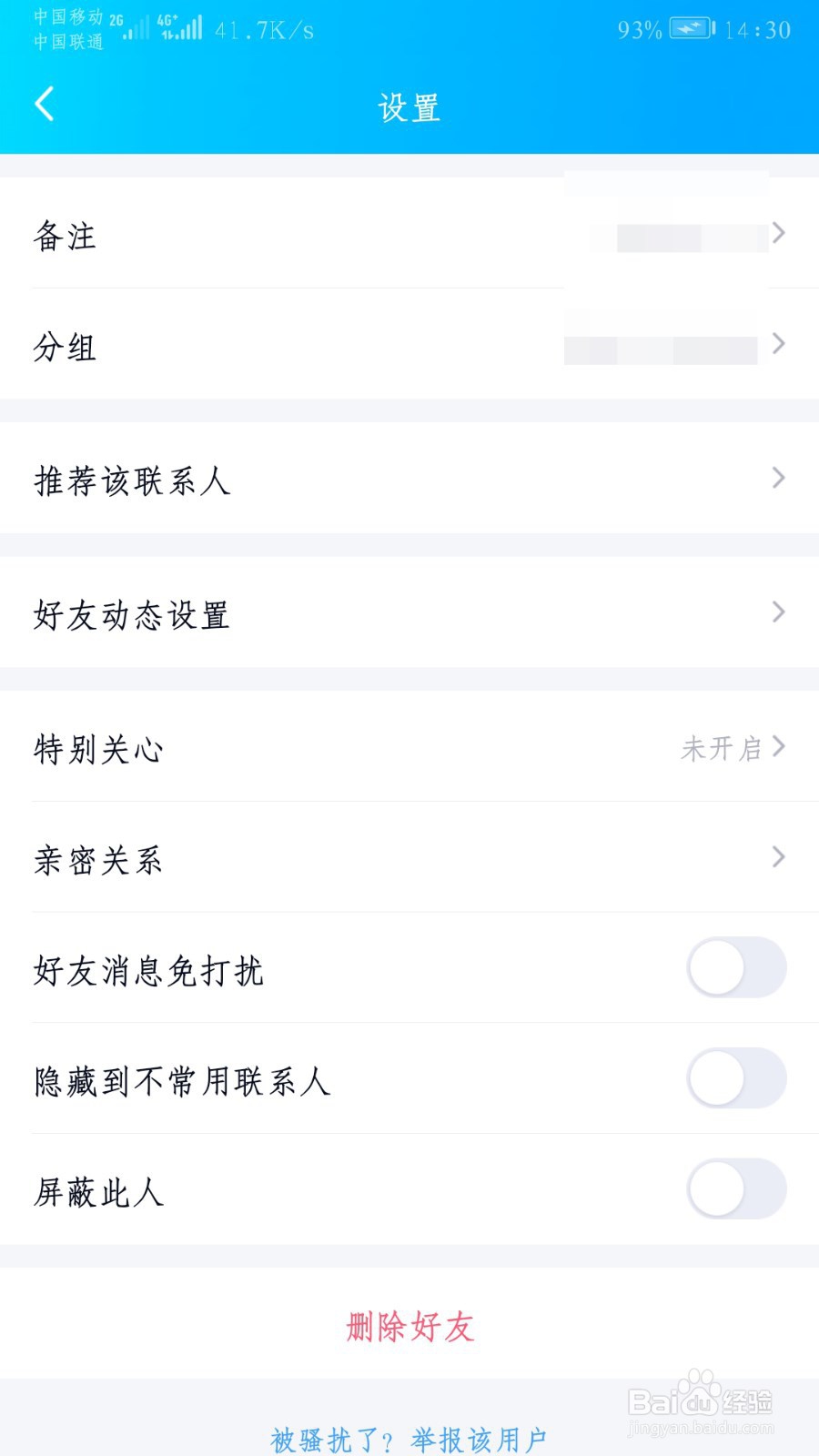
Task: Expand the 备注 remark row
Action: click(409, 235)
